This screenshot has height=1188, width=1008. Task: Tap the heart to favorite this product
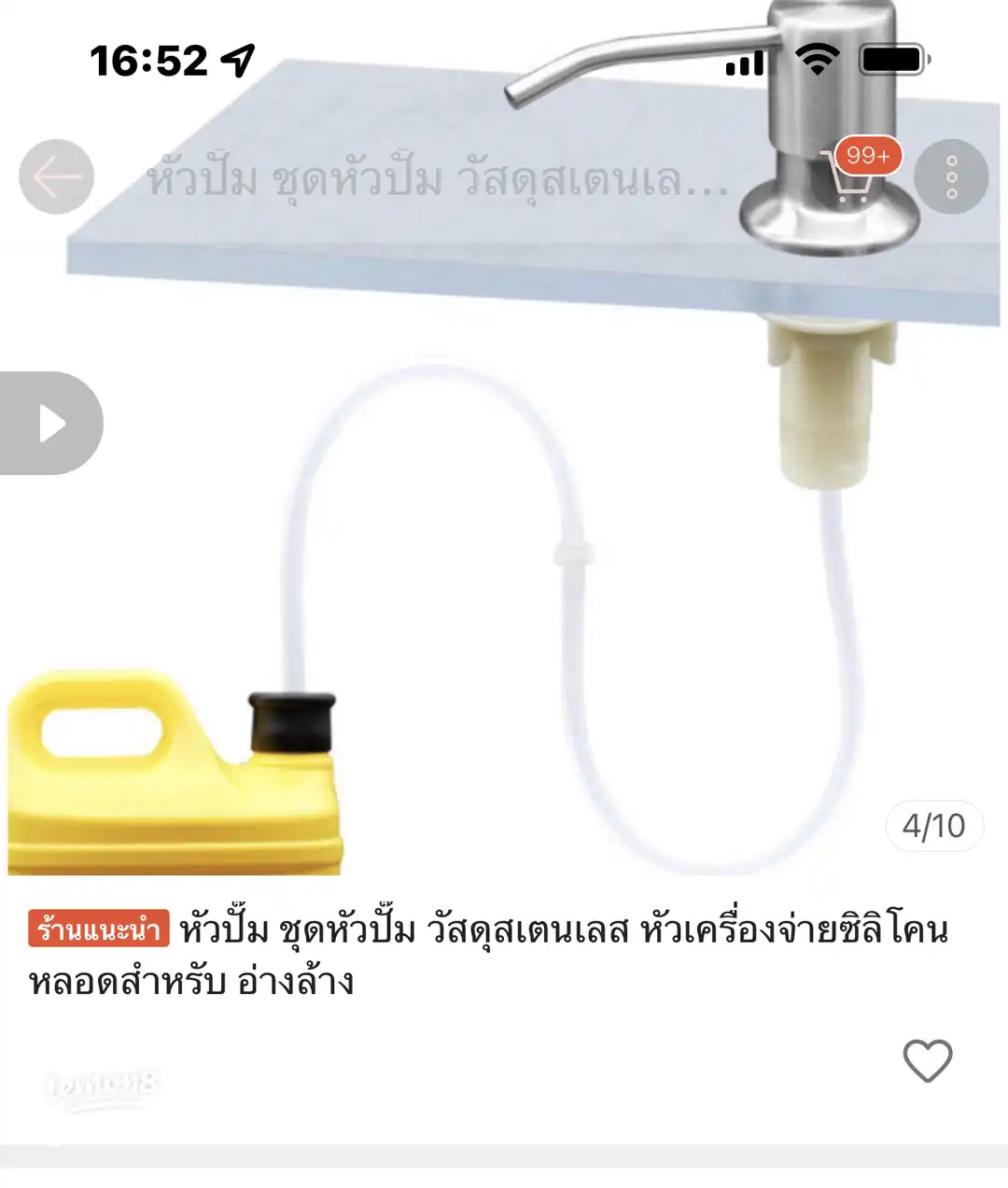926,1060
